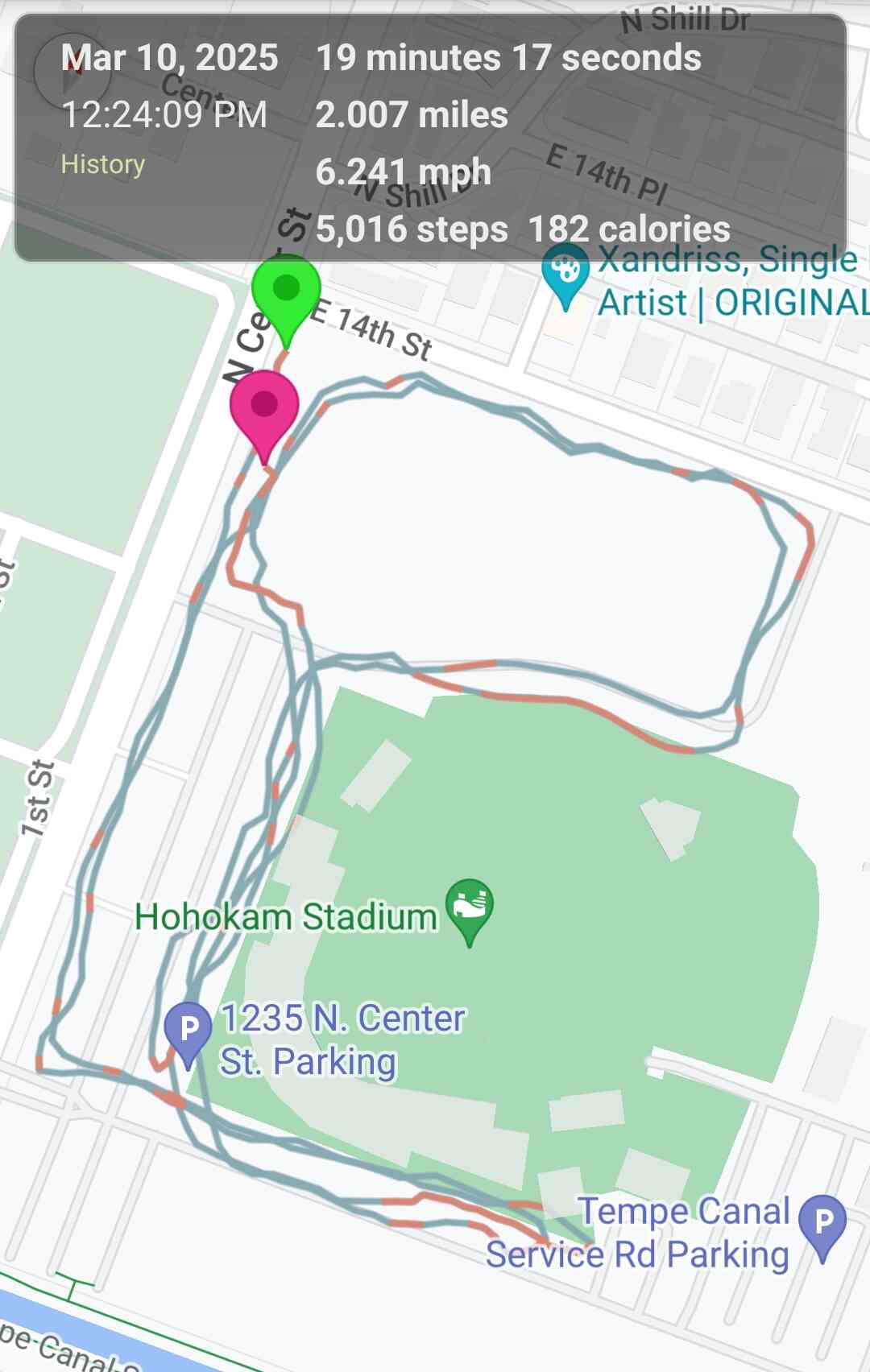870x1372 pixels.
Task: Select 1235 N. Center St. Parking marker
Action: pyautogui.click(x=188, y=1030)
